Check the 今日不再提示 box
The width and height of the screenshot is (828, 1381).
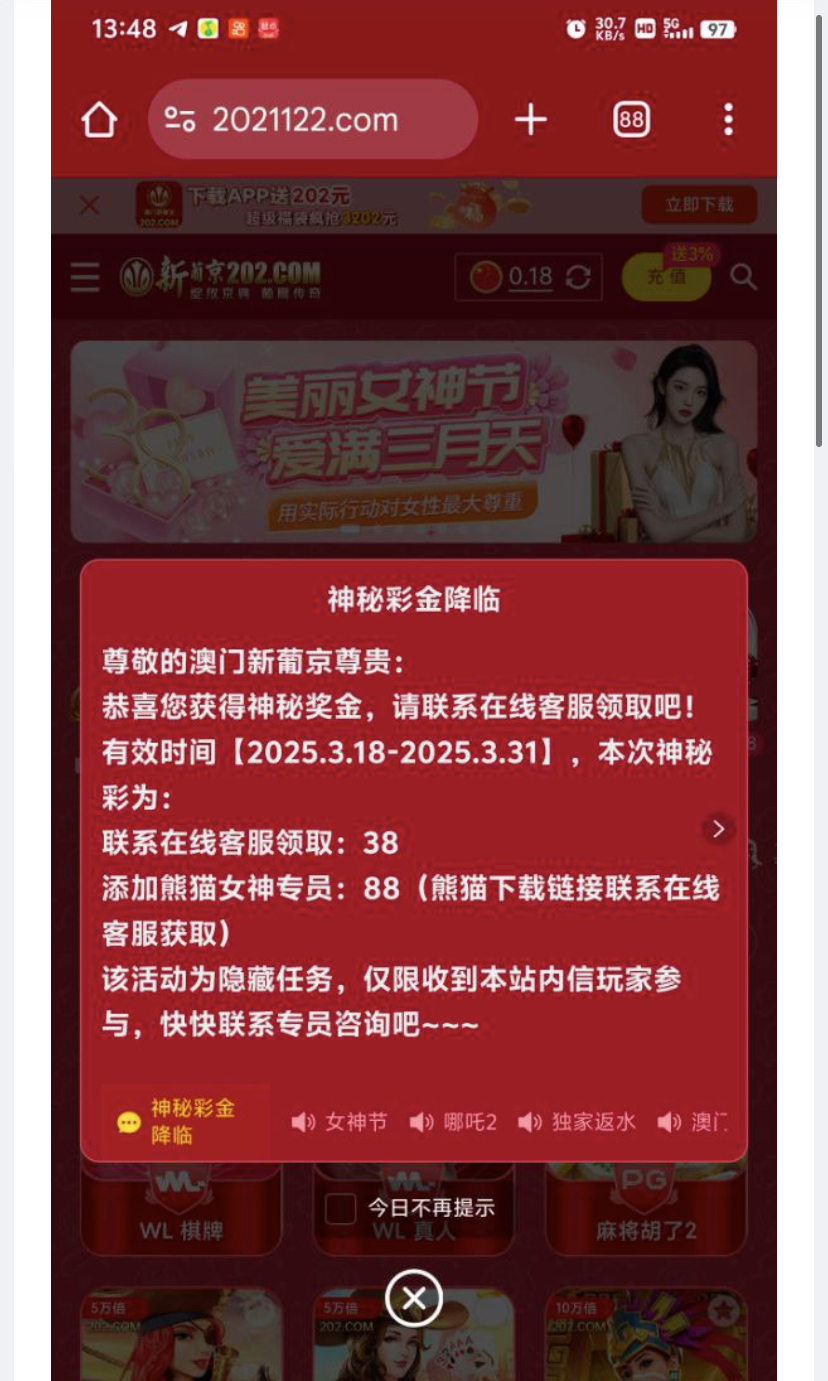341,1208
